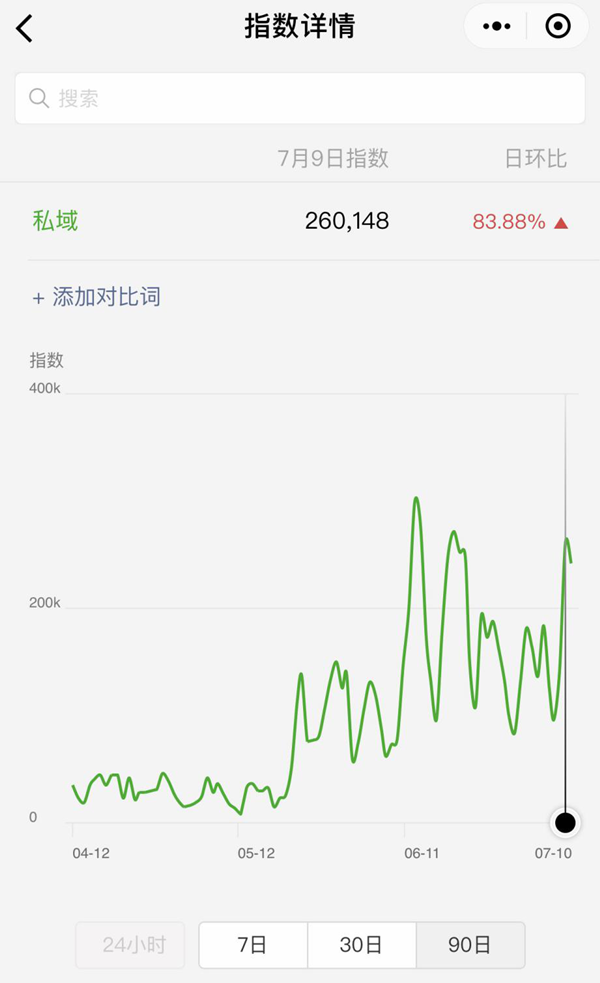The image size is (600, 983).
Task: Open the three-dot mini program menu
Action: click(497, 26)
